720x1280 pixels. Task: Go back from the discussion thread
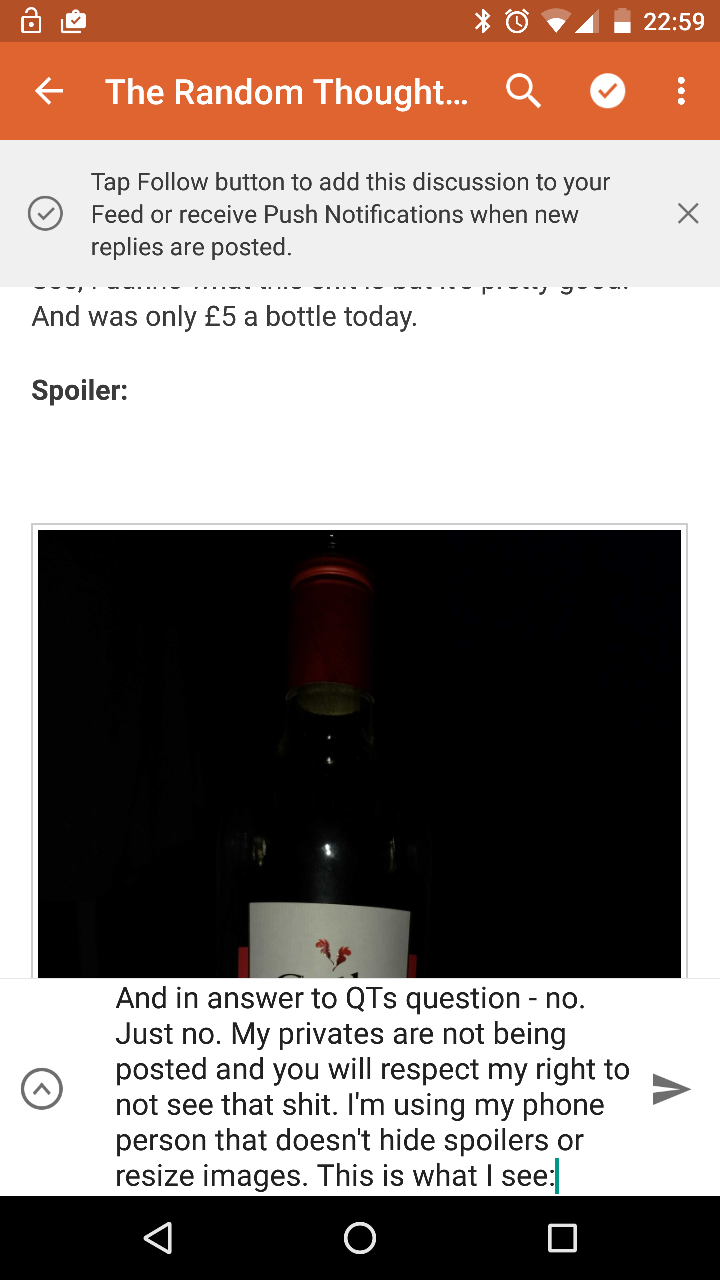click(49, 91)
